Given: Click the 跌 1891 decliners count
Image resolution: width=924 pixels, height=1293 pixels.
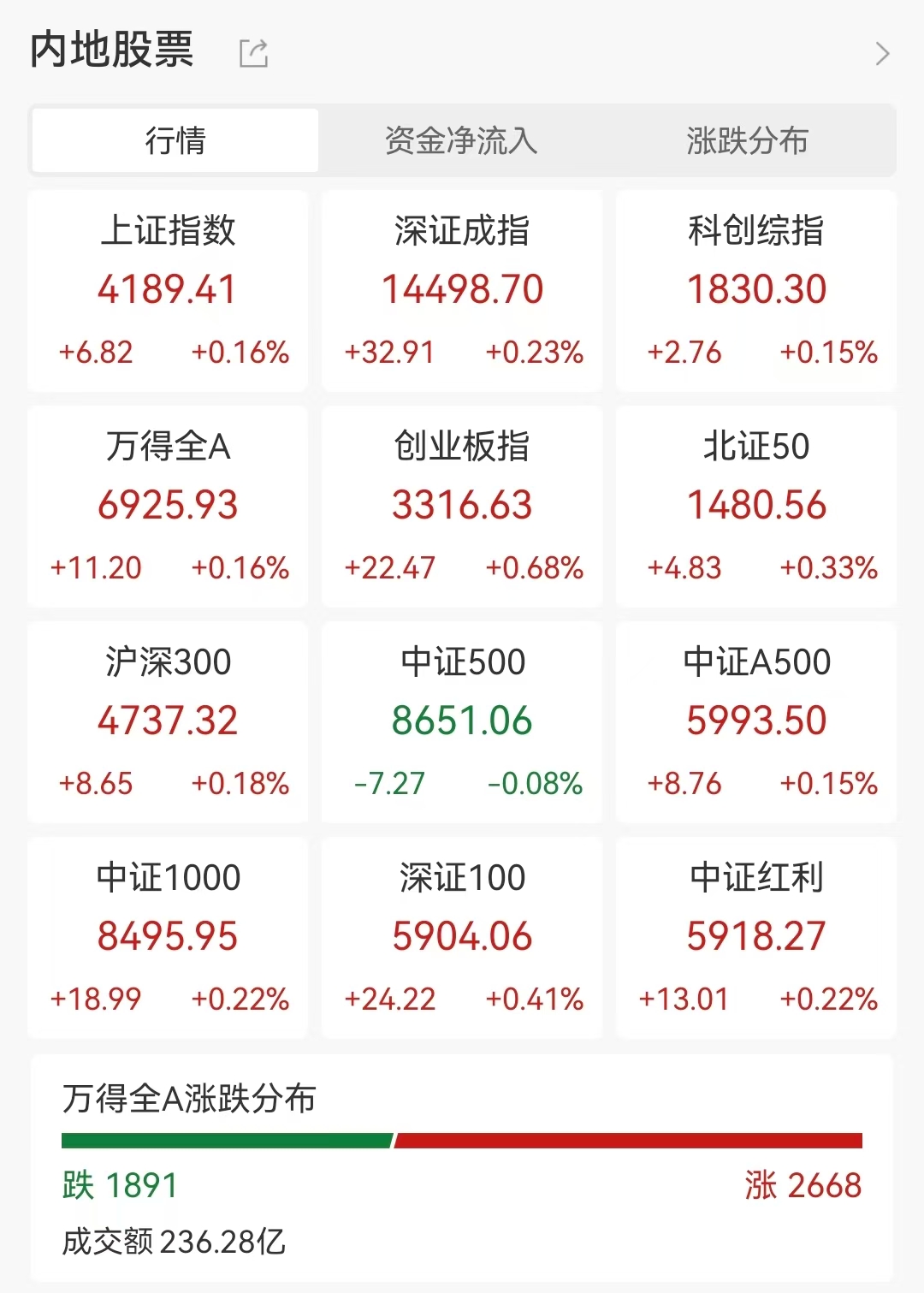Looking at the screenshot, I should pos(120,1186).
